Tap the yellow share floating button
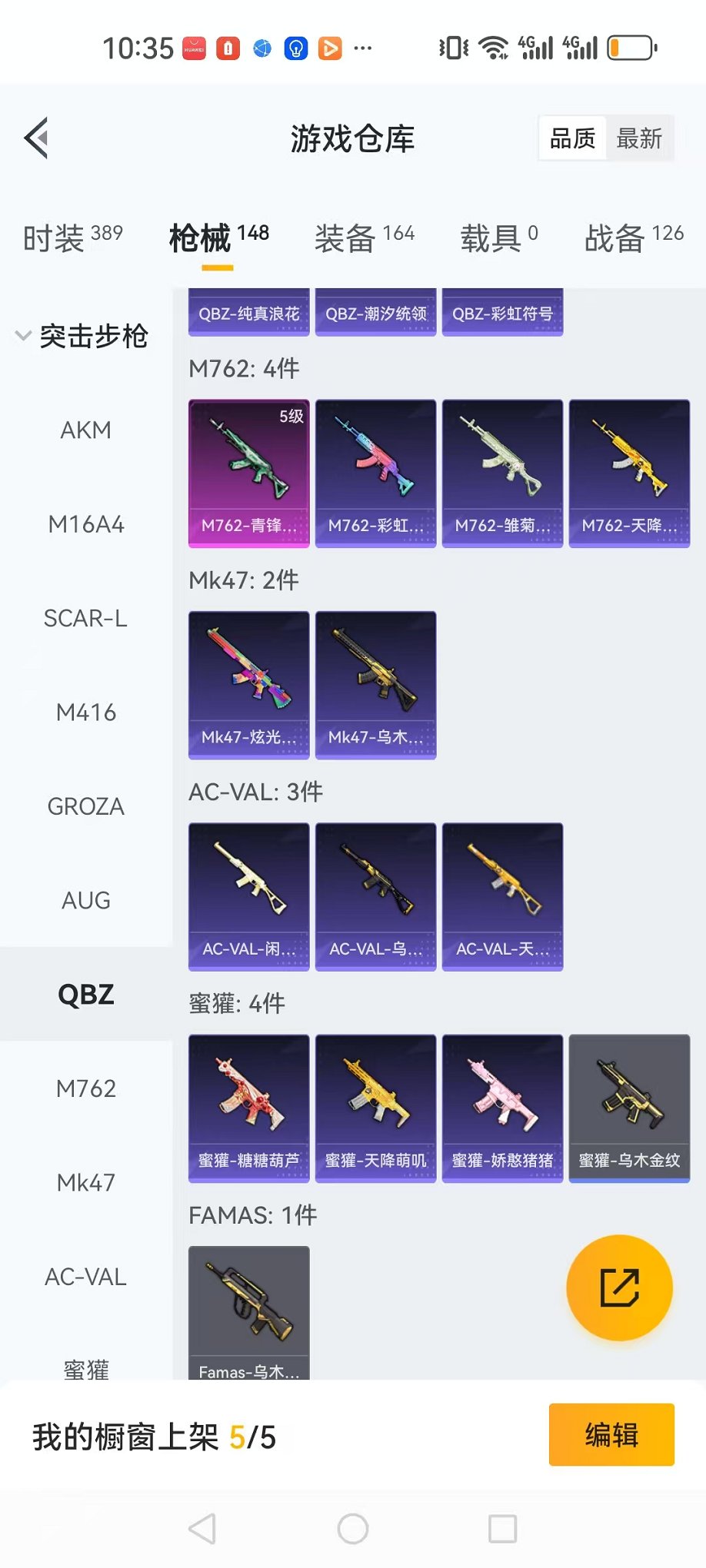 tap(619, 1288)
